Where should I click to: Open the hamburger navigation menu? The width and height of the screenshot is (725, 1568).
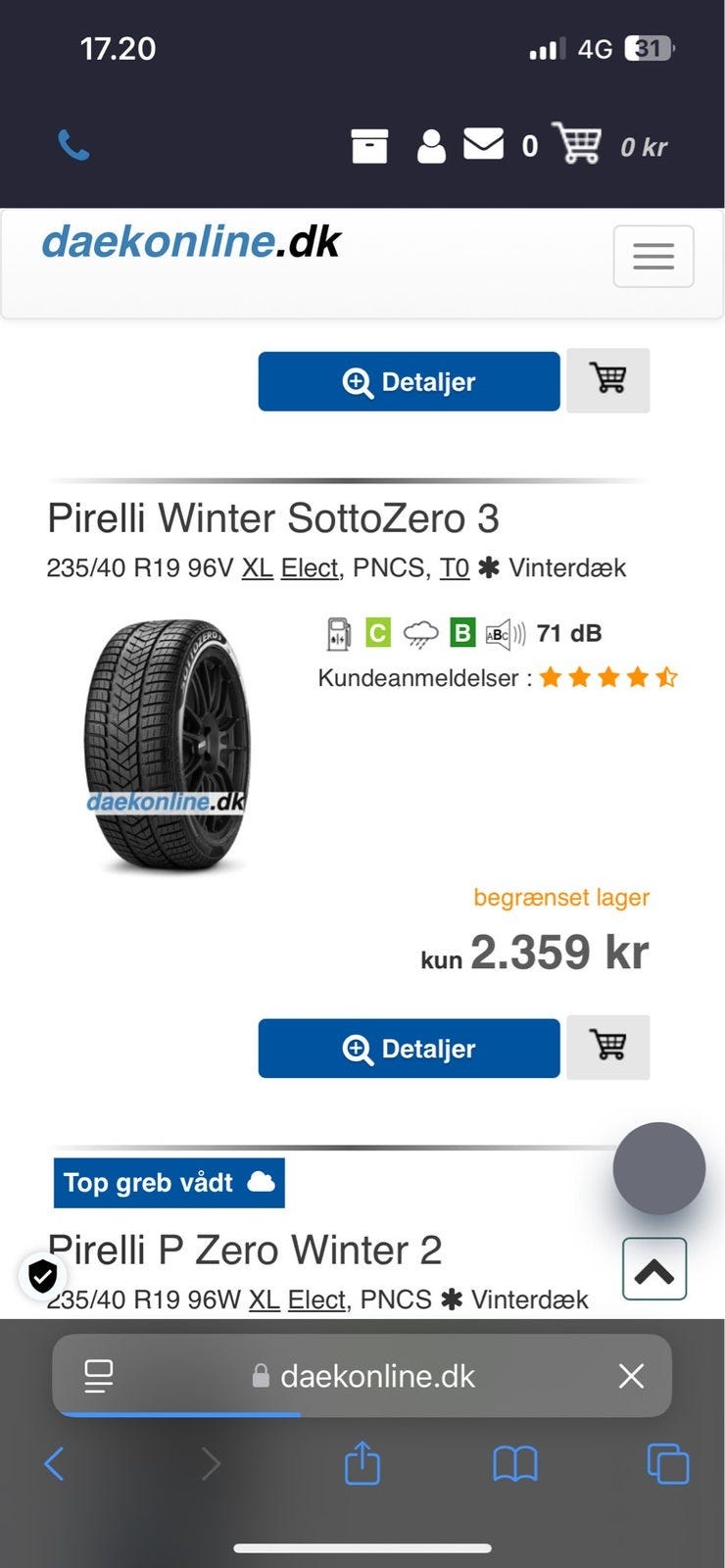click(652, 257)
